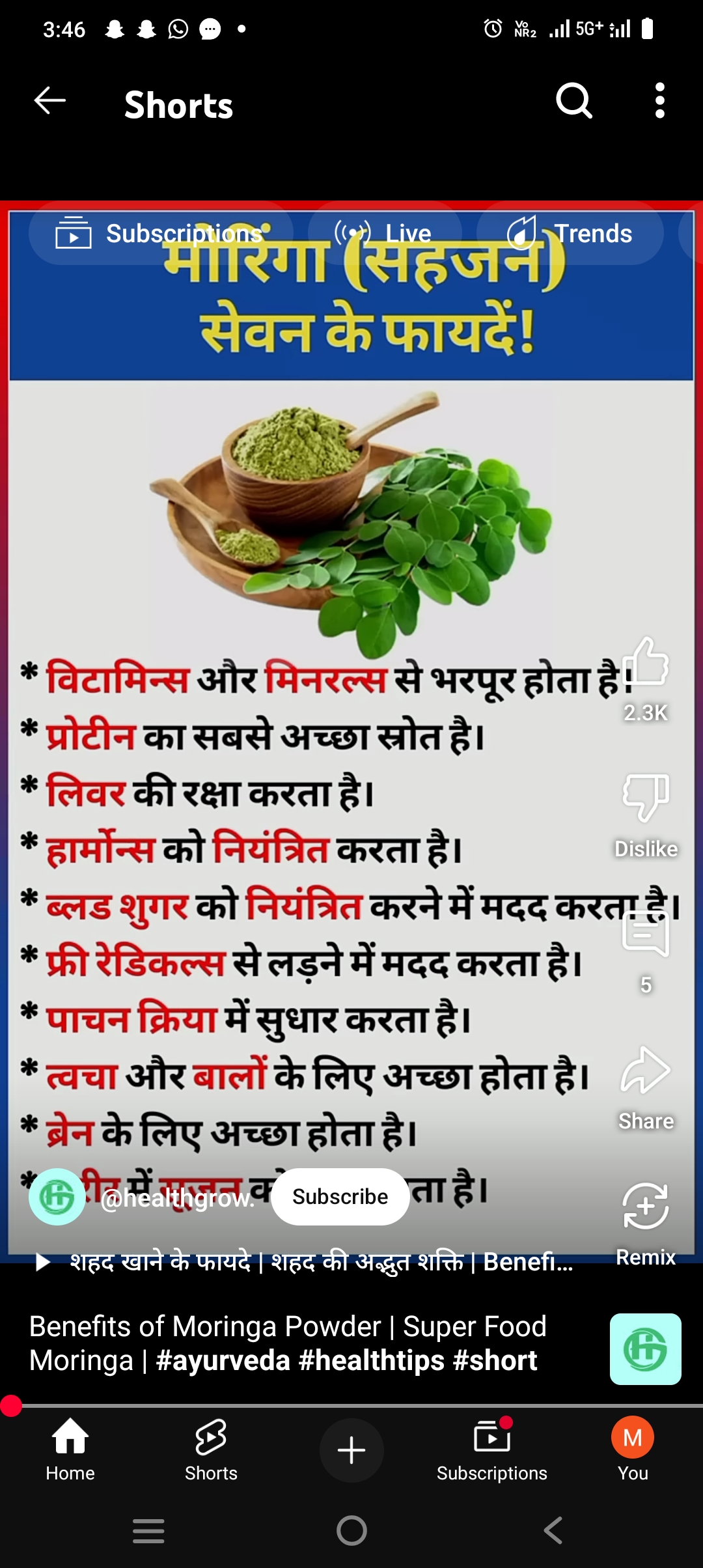
Task: Switch to the Shorts tab
Action: click(211, 1449)
